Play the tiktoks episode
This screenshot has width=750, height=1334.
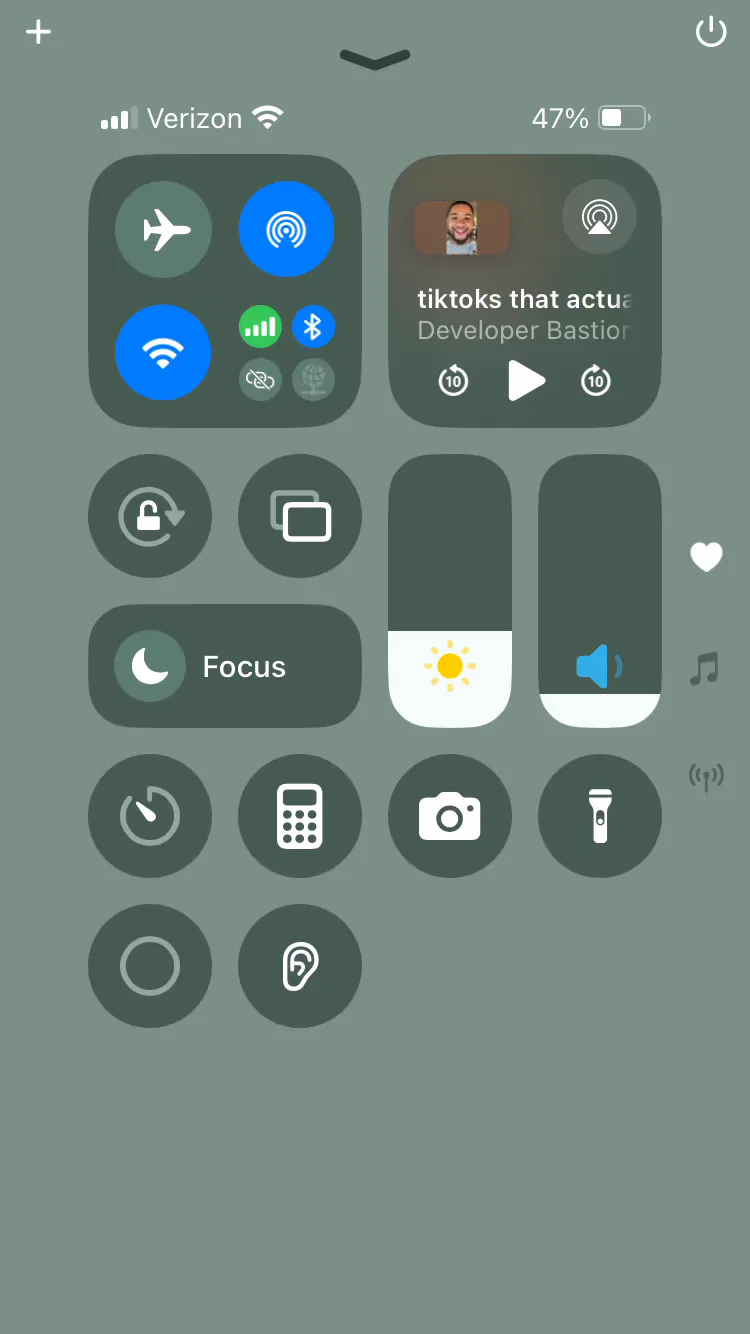coord(525,380)
